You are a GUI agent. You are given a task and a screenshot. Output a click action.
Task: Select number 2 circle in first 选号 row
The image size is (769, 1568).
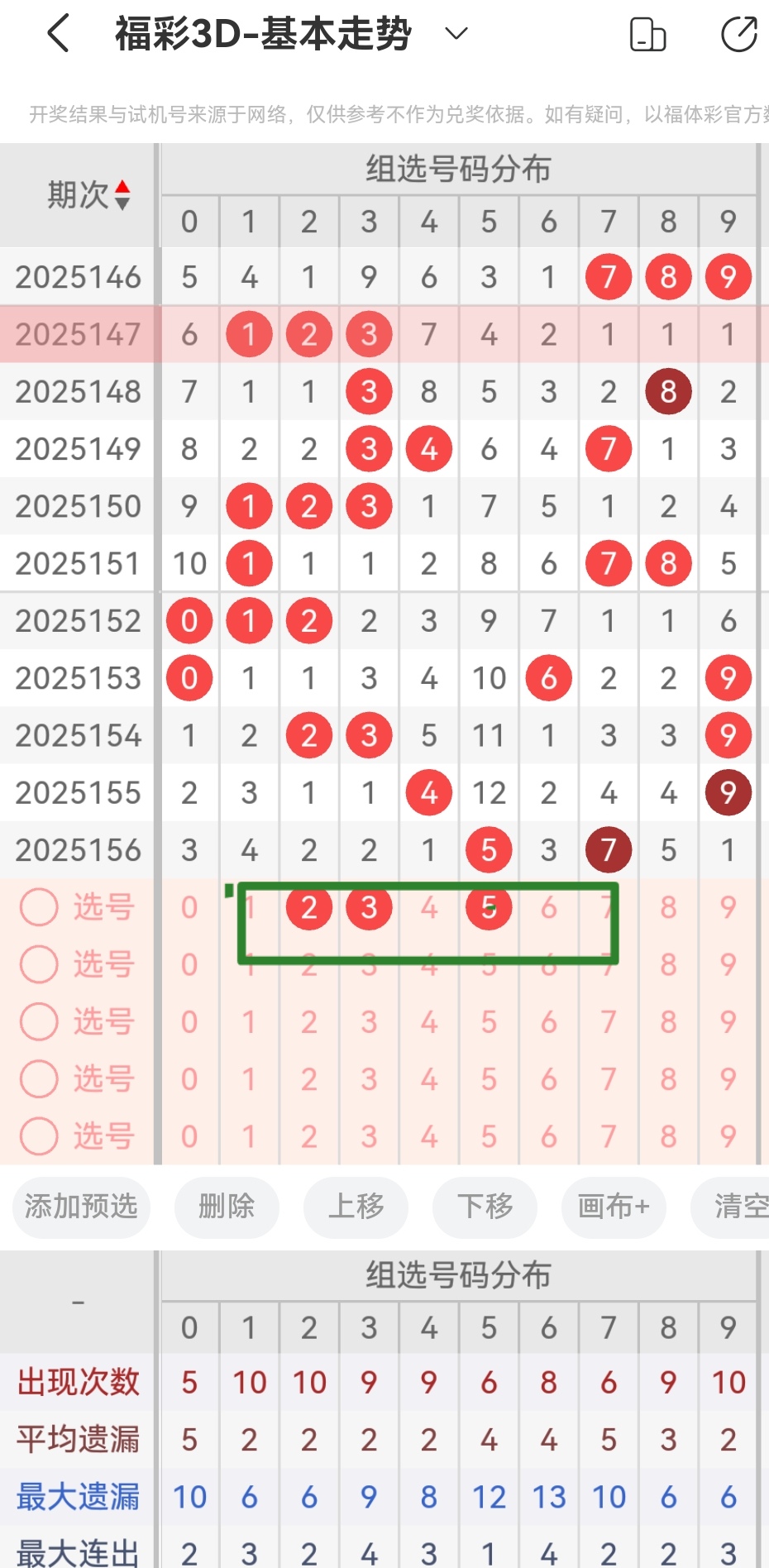coord(308,906)
